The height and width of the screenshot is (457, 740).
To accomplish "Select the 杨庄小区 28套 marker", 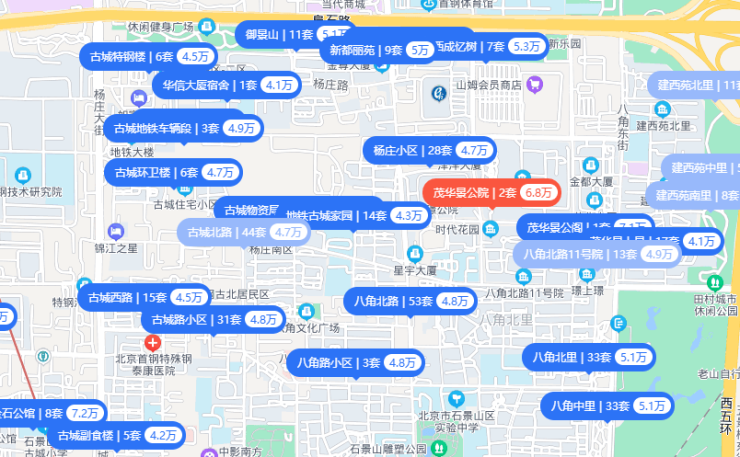I will point(429,150).
